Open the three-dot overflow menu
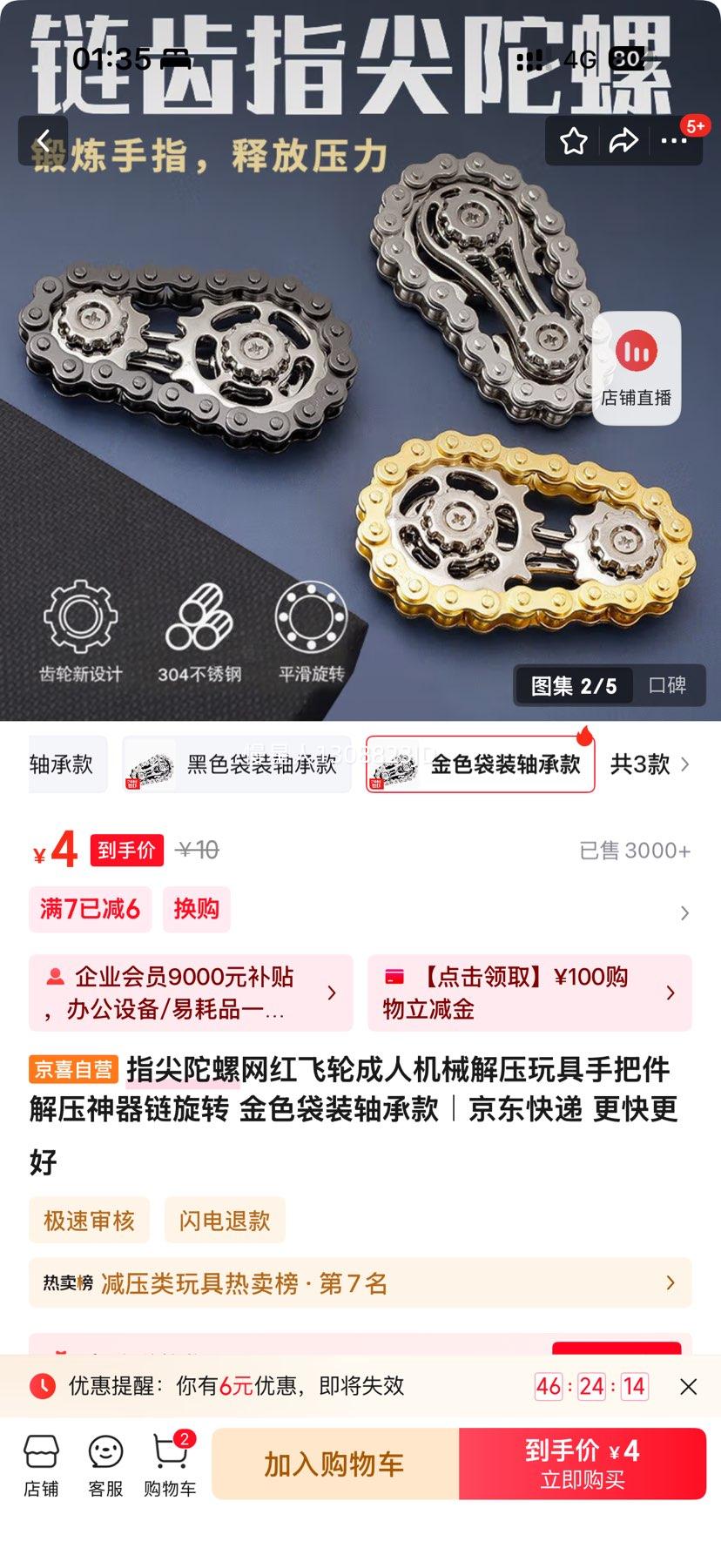This screenshot has width=721, height=1568. (x=674, y=141)
